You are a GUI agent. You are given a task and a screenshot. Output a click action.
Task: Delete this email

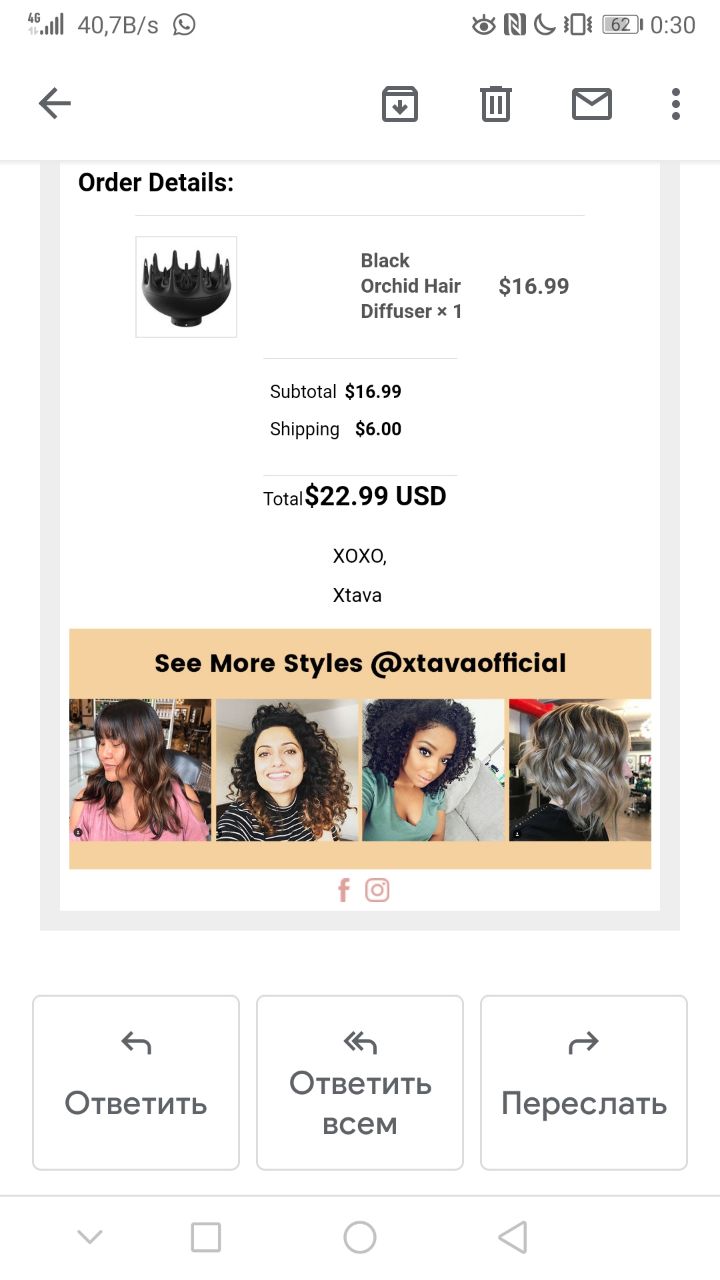tap(496, 104)
